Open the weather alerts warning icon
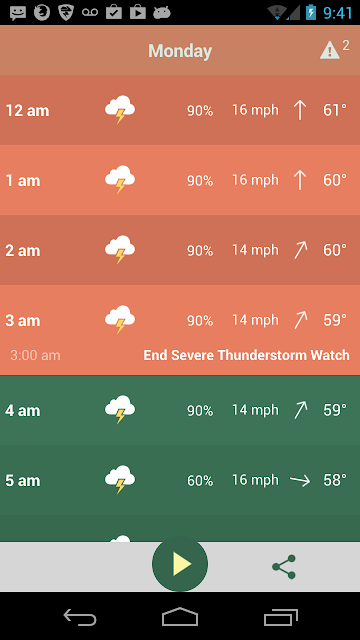The width and height of the screenshot is (360, 640). point(330,51)
